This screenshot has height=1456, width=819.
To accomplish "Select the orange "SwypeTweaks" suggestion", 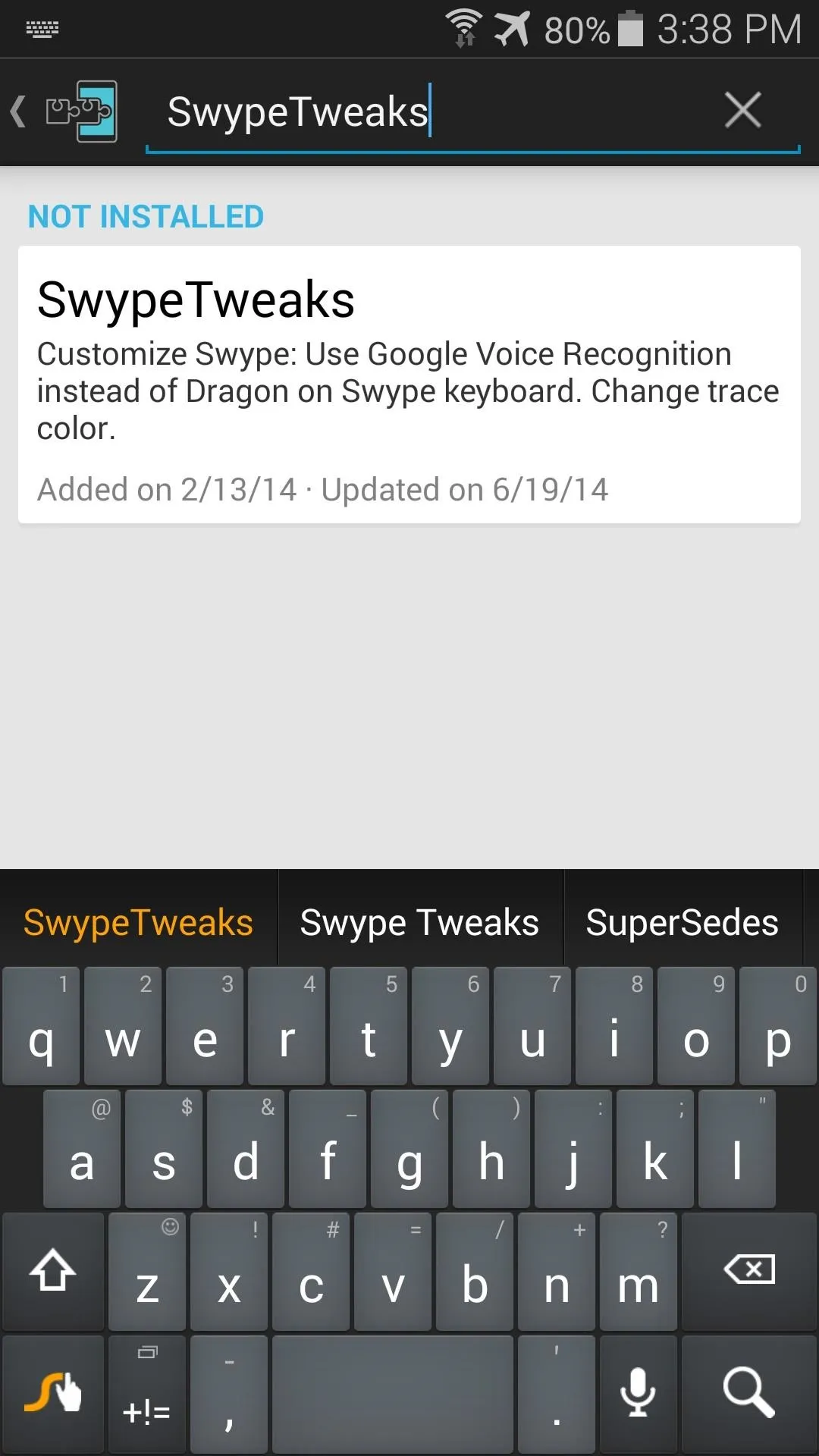I will pos(138,923).
